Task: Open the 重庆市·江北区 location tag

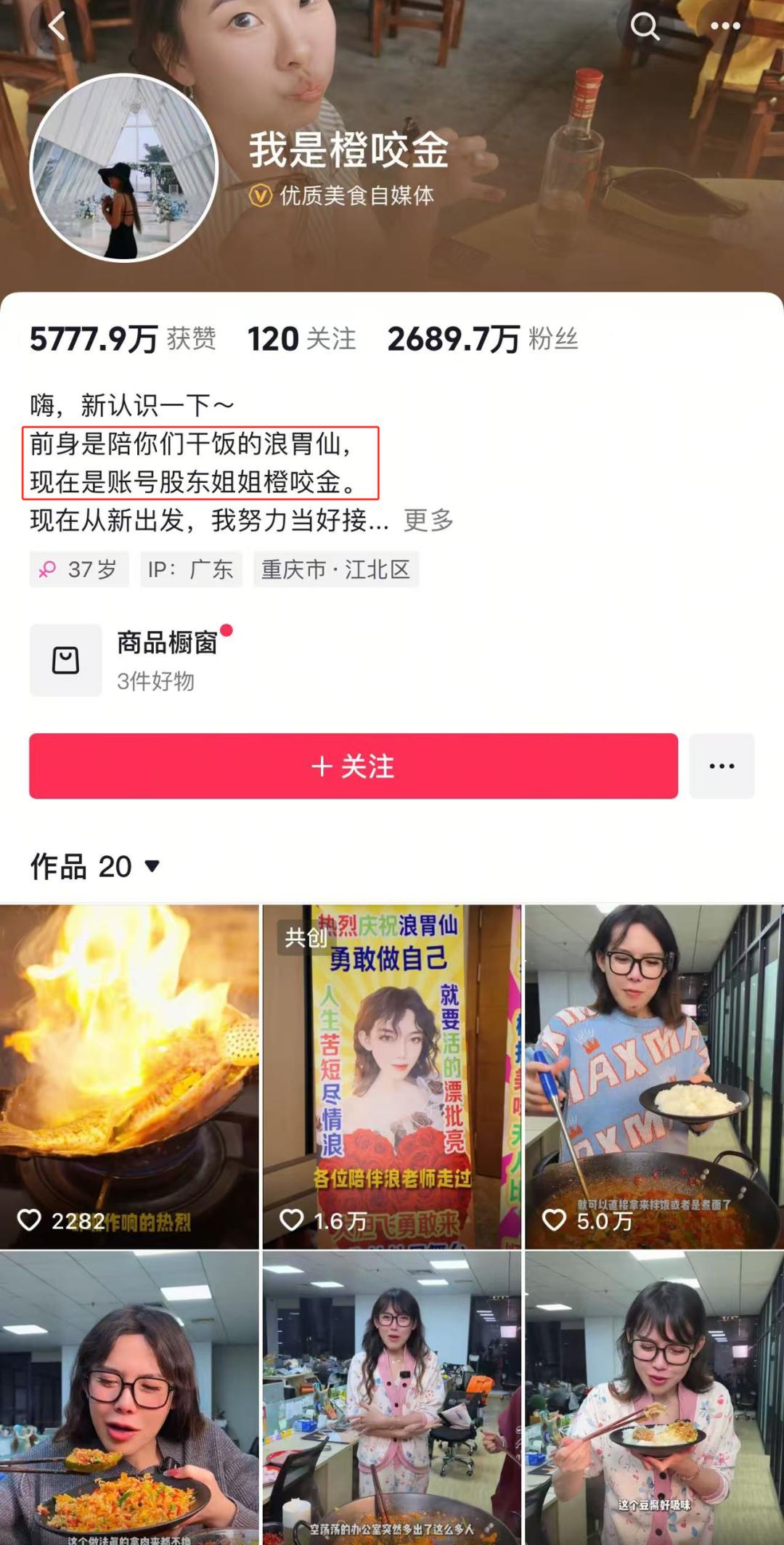Action: click(x=336, y=569)
